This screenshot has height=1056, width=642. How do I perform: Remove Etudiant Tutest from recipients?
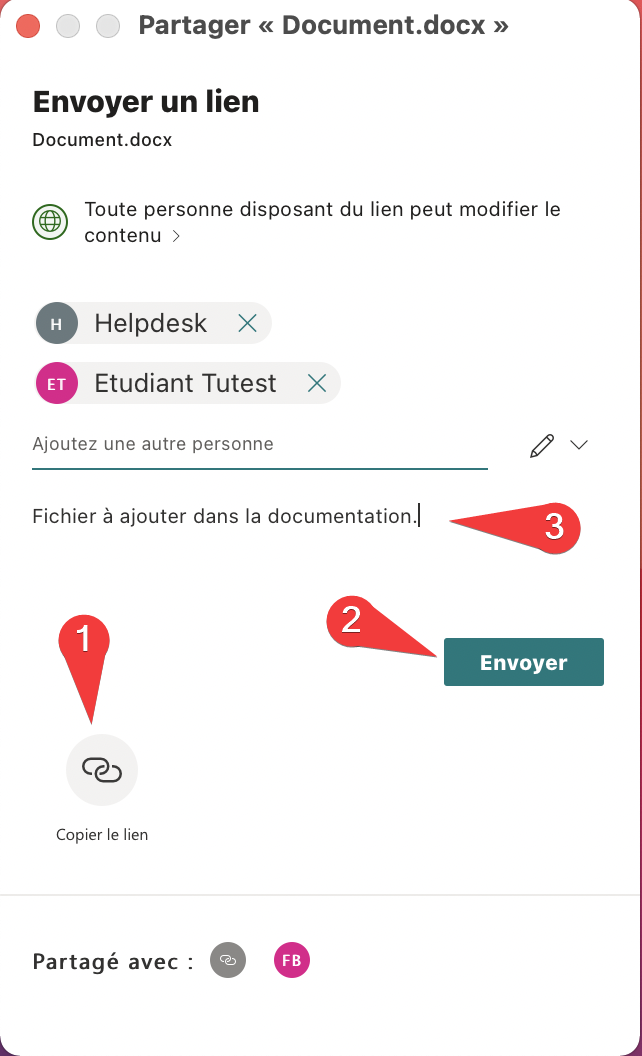(x=317, y=383)
